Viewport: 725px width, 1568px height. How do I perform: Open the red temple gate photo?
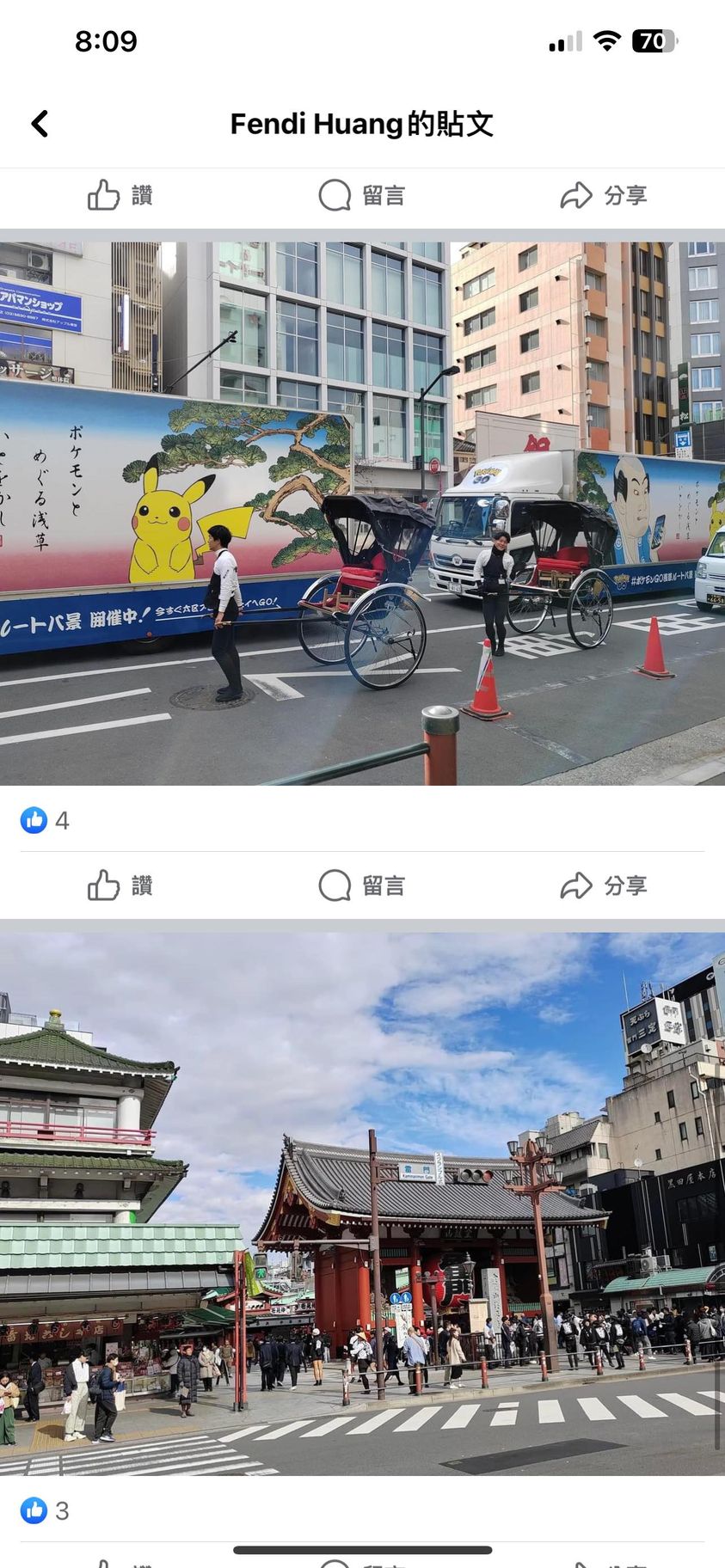tap(362, 1204)
